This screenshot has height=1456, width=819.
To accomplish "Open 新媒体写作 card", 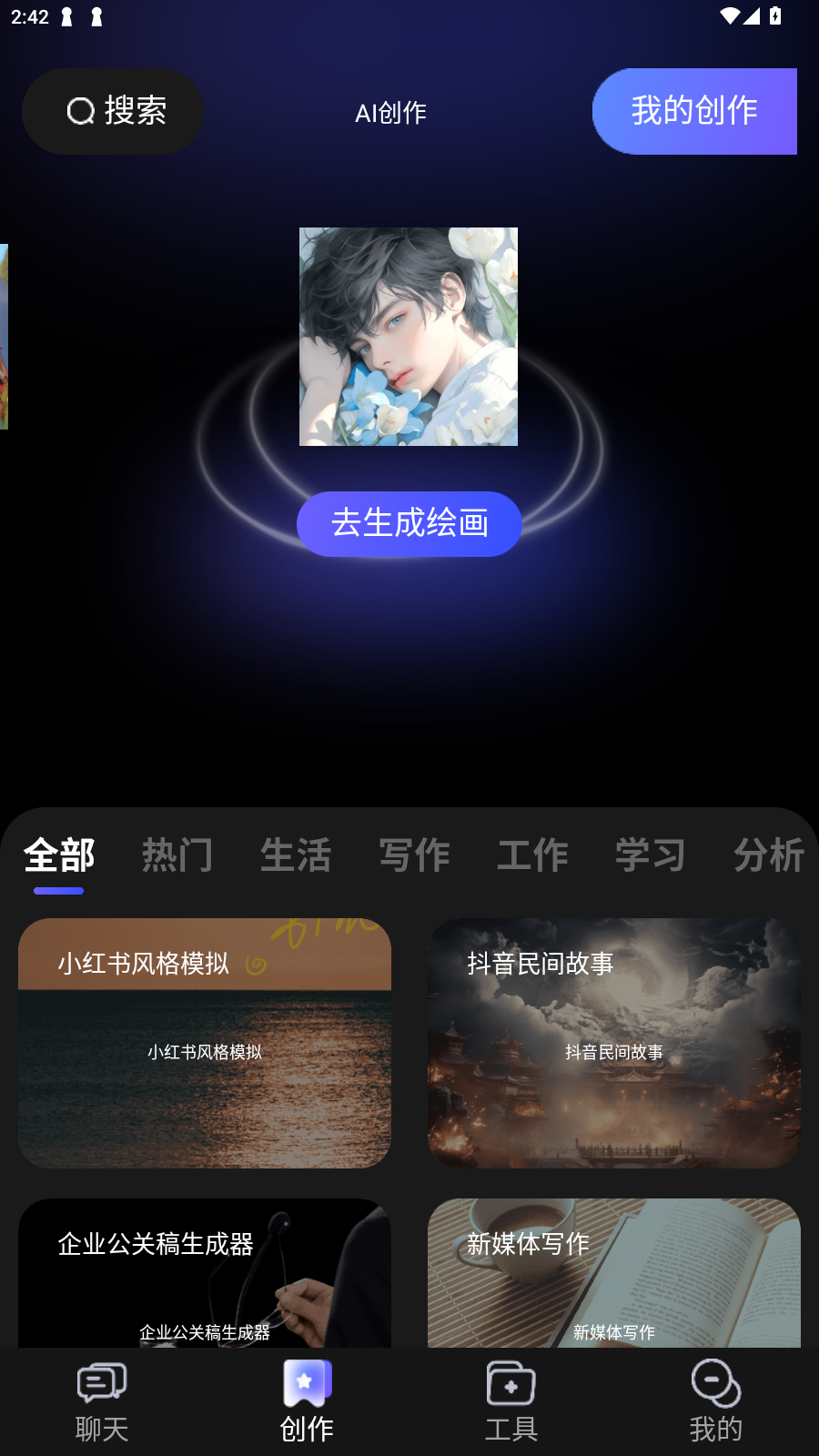I will [614, 1274].
